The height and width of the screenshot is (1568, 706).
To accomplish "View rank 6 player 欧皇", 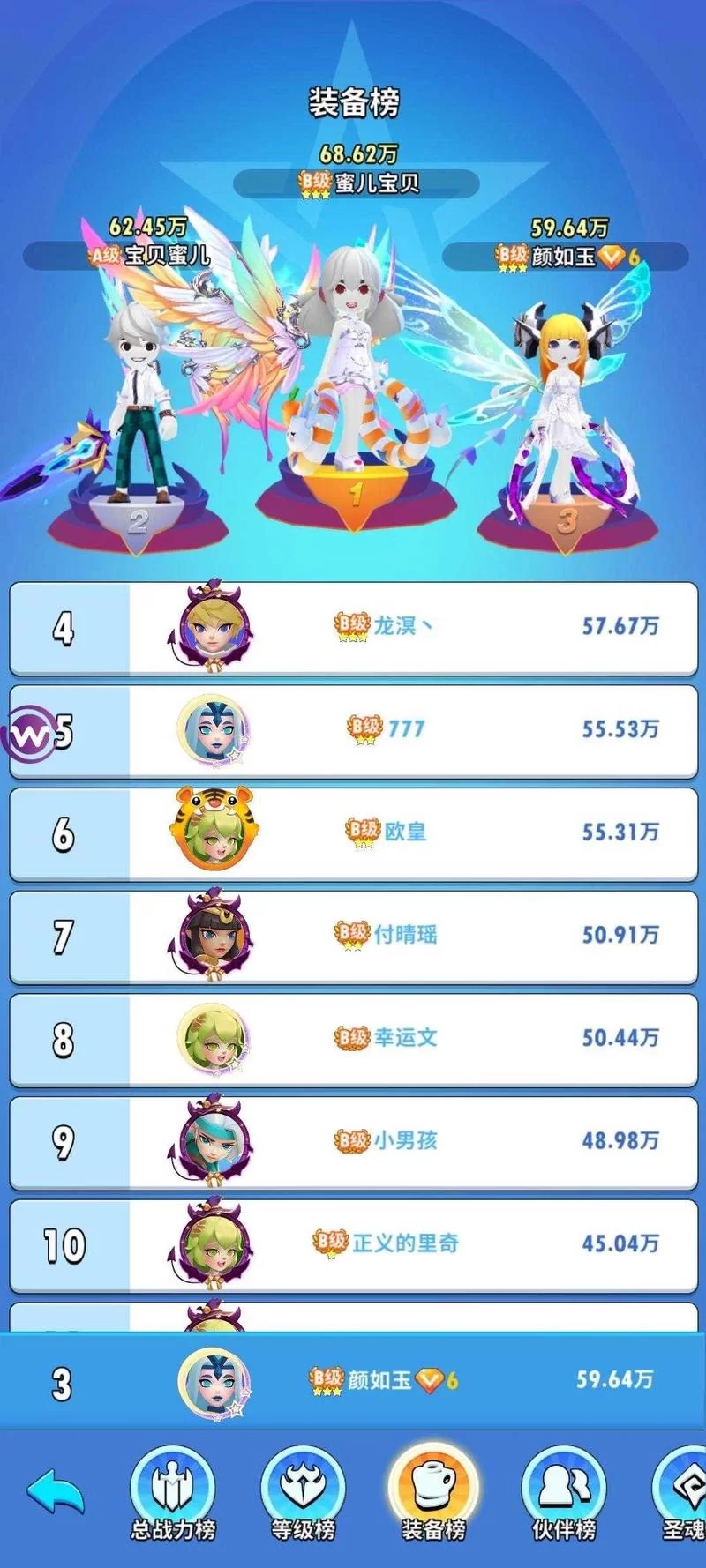I will 353,833.
